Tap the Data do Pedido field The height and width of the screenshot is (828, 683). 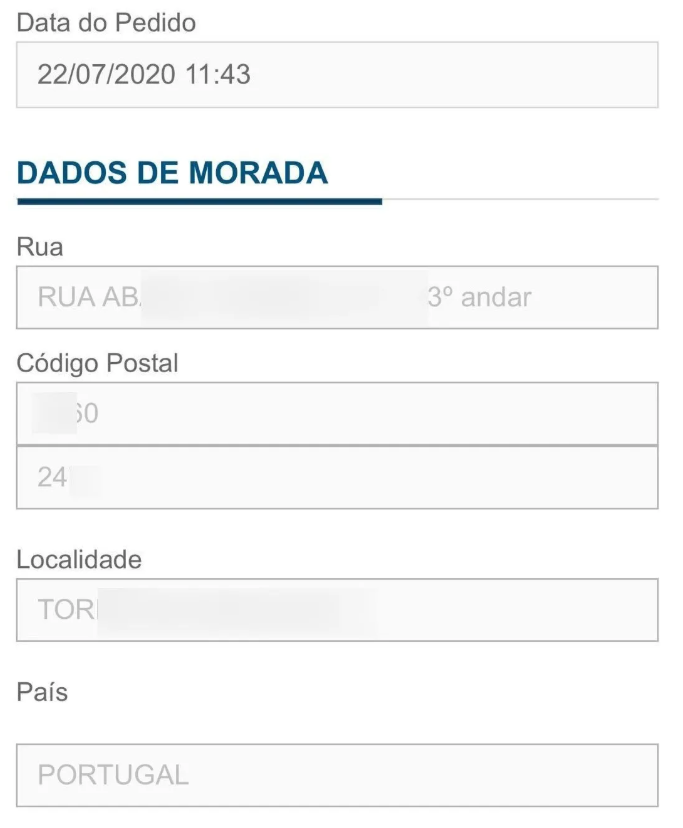337,75
